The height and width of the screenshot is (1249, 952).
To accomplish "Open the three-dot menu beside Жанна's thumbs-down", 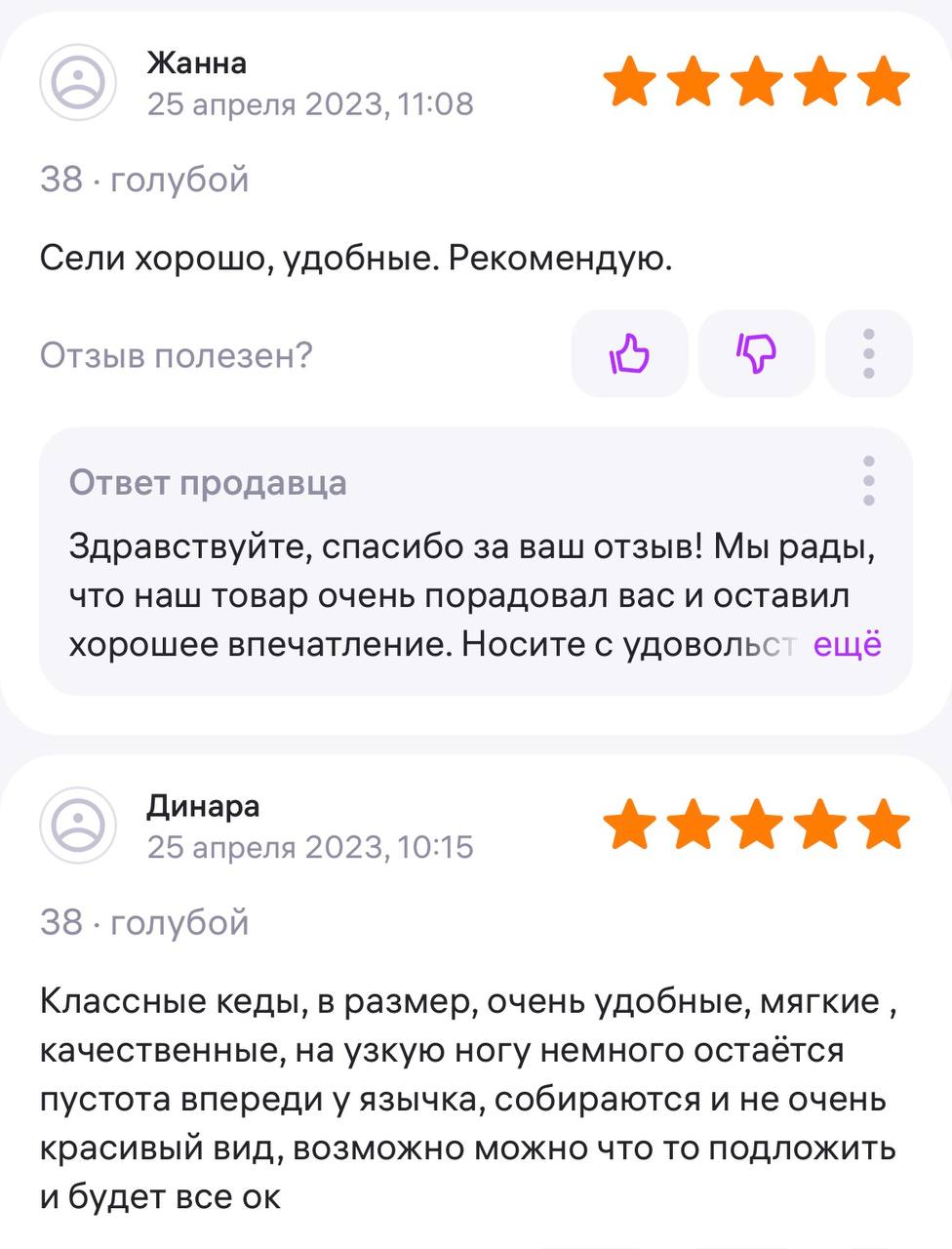I will coord(868,353).
